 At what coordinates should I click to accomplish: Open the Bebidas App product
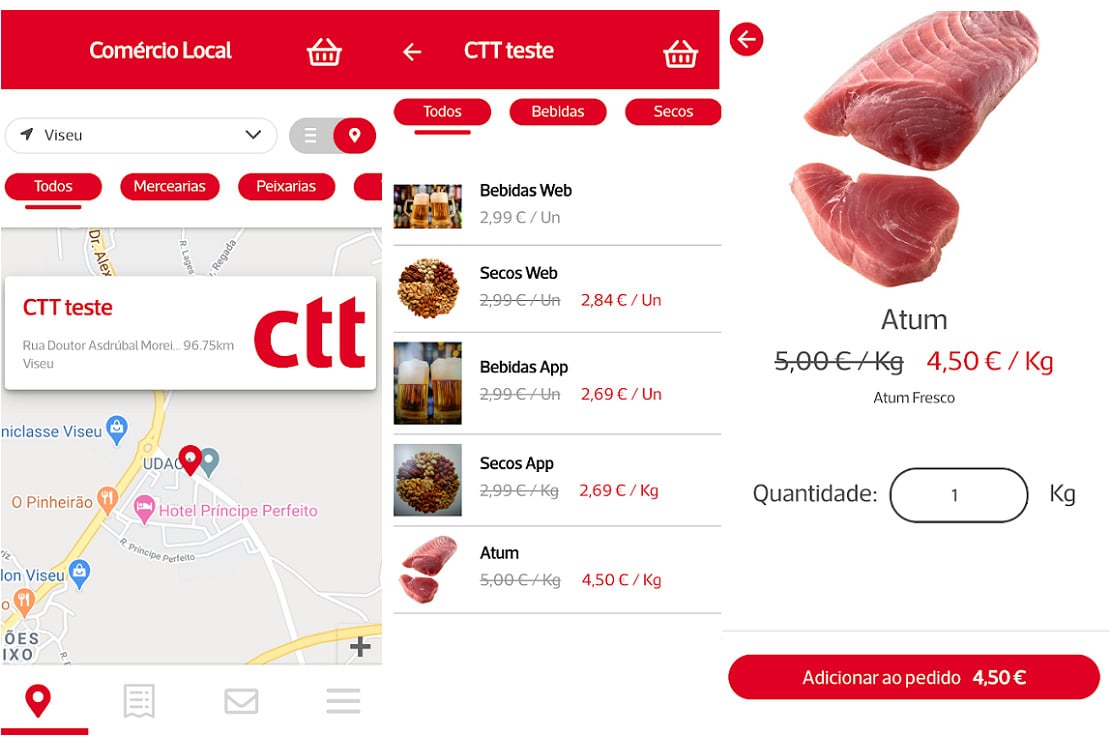coord(556,382)
